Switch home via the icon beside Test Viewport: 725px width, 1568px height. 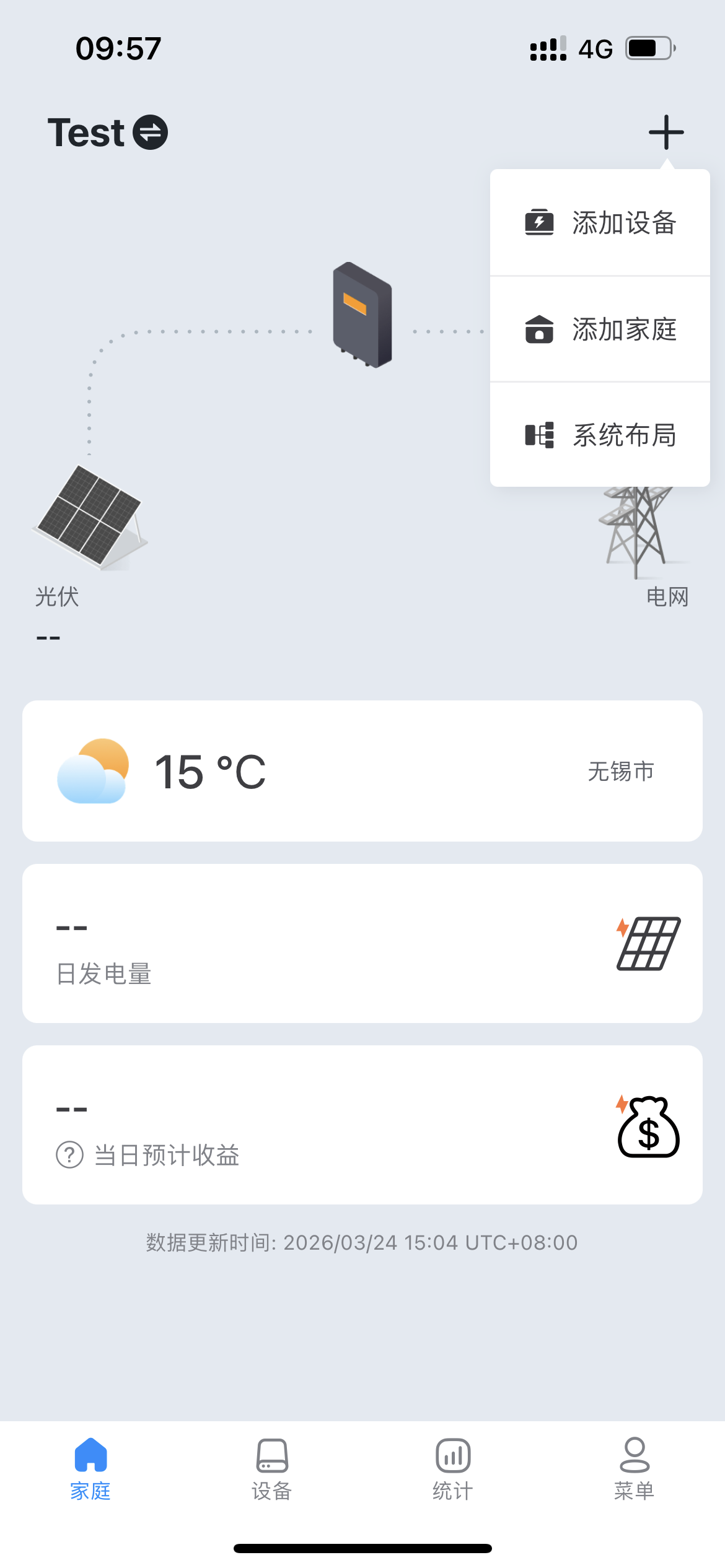151,133
